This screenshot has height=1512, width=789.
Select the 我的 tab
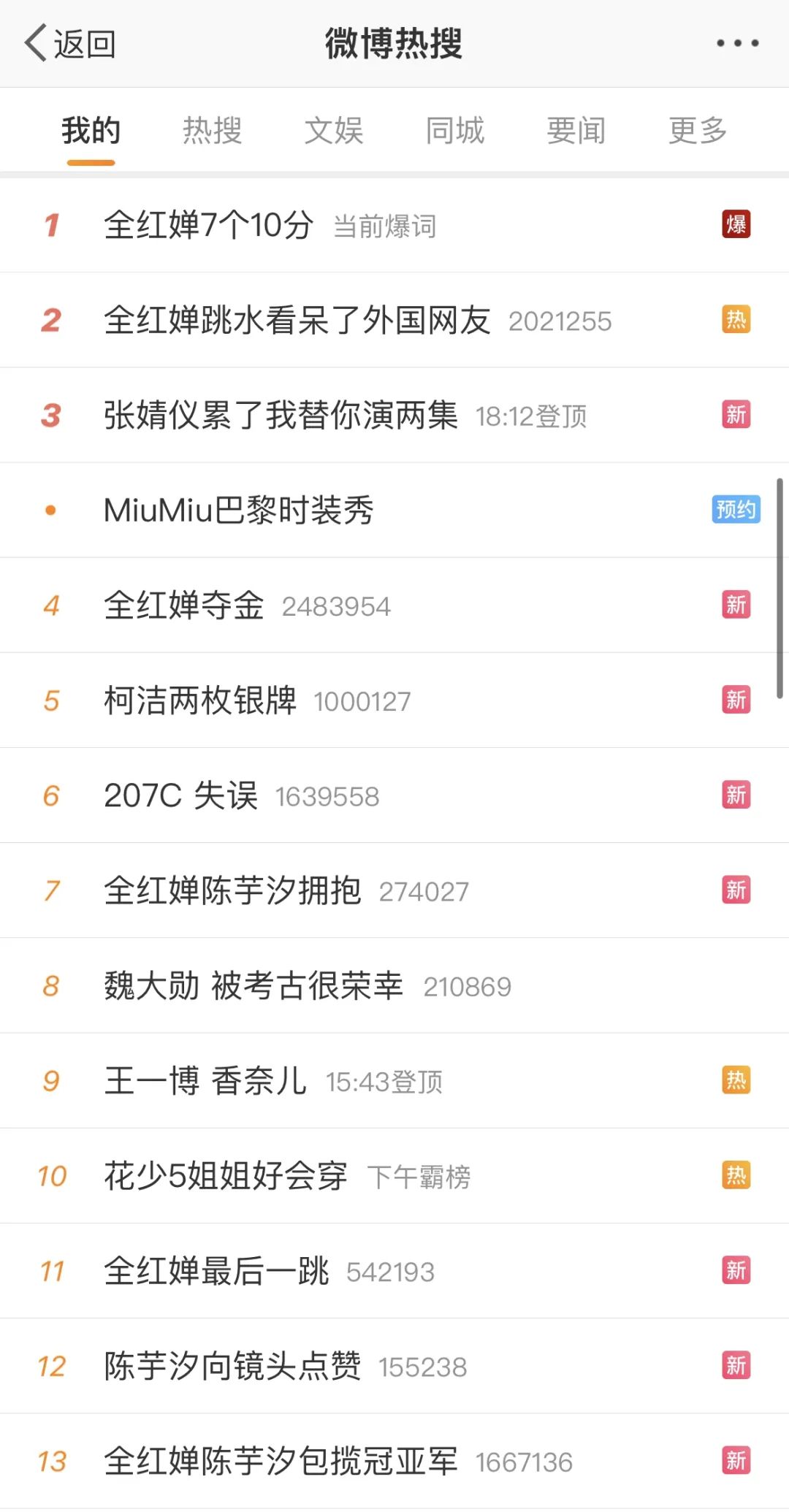(91, 131)
